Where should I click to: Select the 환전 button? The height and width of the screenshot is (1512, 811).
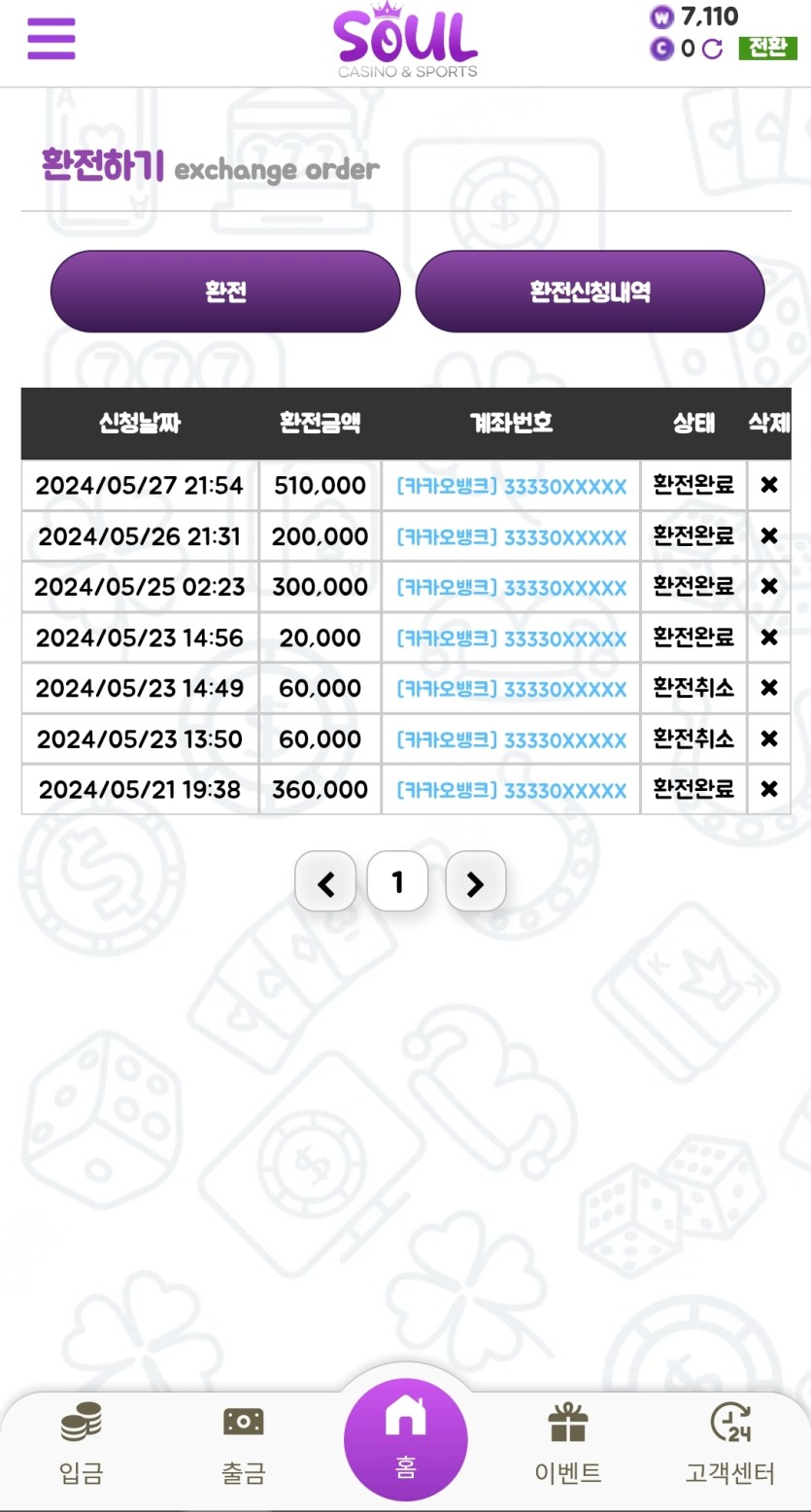pyautogui.click(x=225, y=292)
